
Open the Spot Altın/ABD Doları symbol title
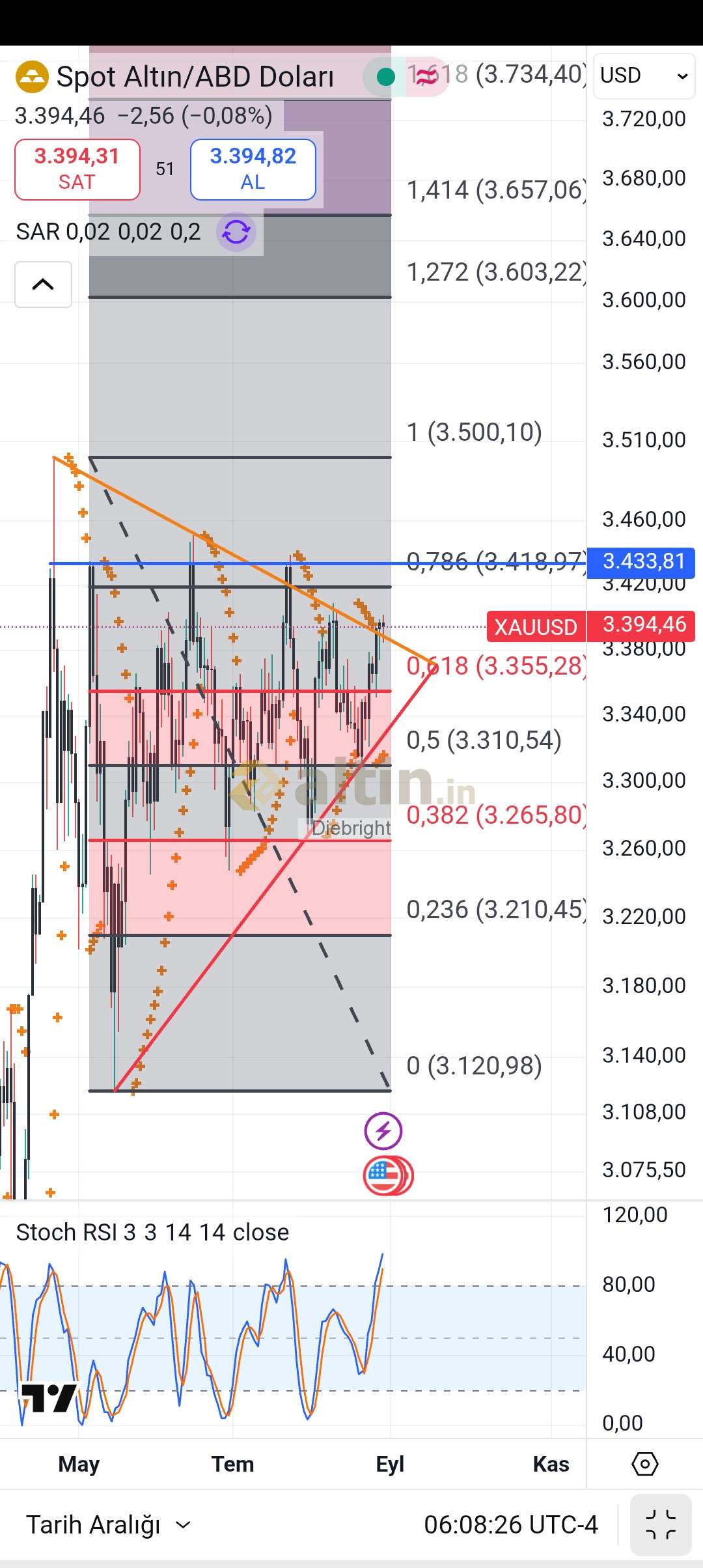click(195, 77)
